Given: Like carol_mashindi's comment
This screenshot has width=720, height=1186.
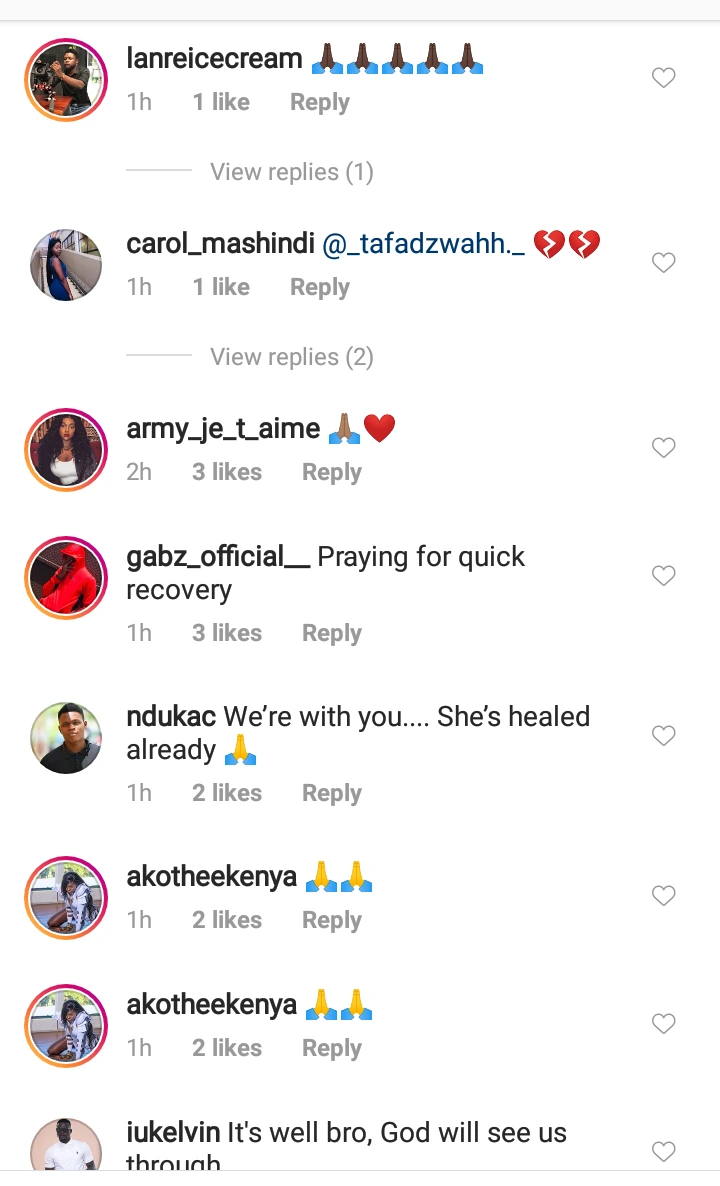Looking at the screenshot, I should click(x=664, y=263).
